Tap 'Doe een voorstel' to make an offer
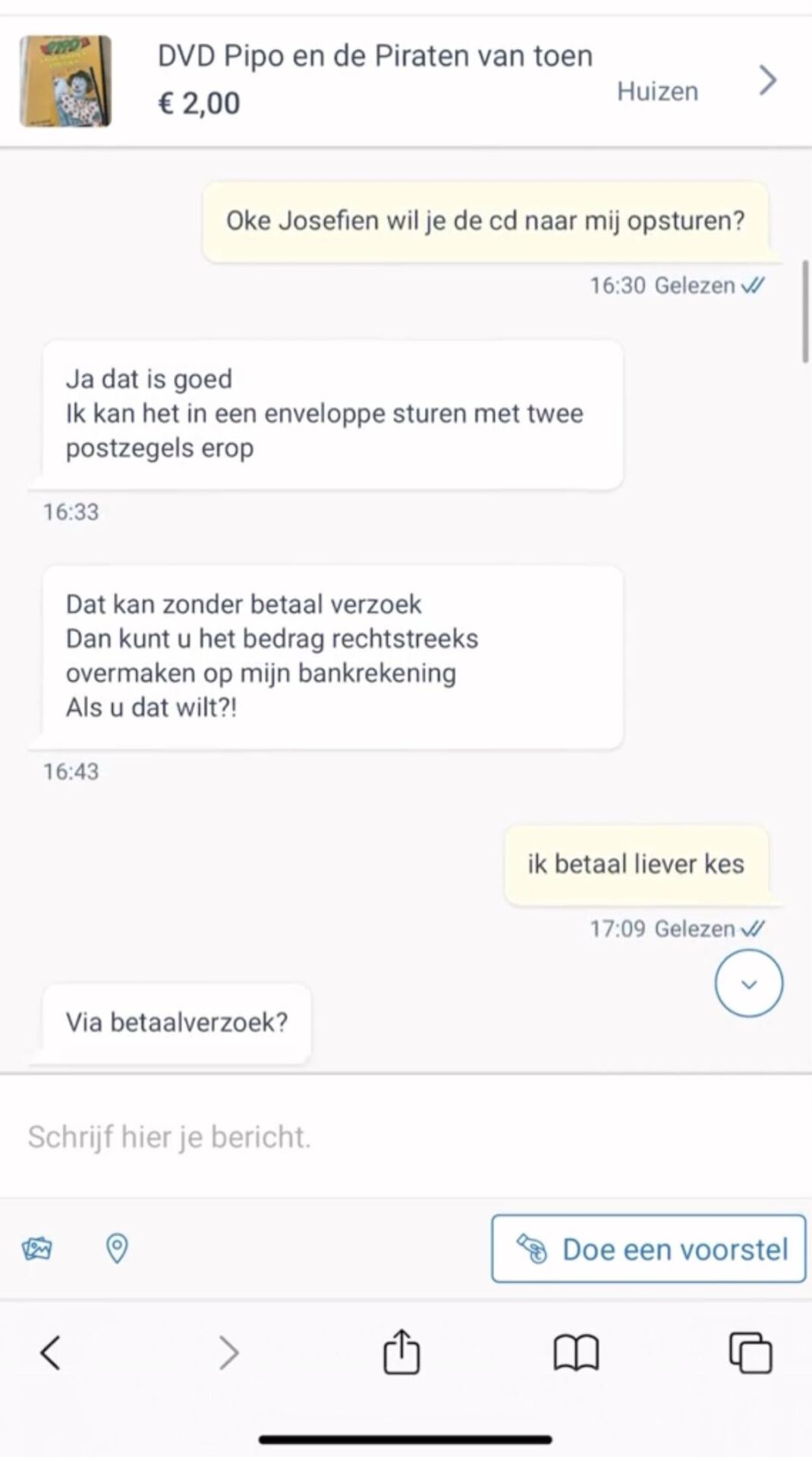This screenshot has width=812, height=1457. 648,1249
